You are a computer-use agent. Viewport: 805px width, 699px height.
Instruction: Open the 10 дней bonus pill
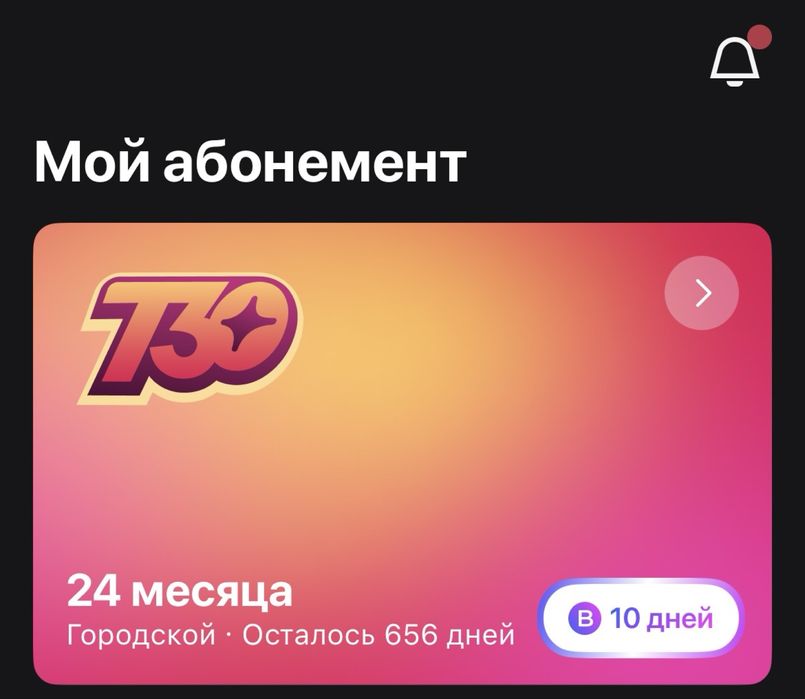click(640, 619)
